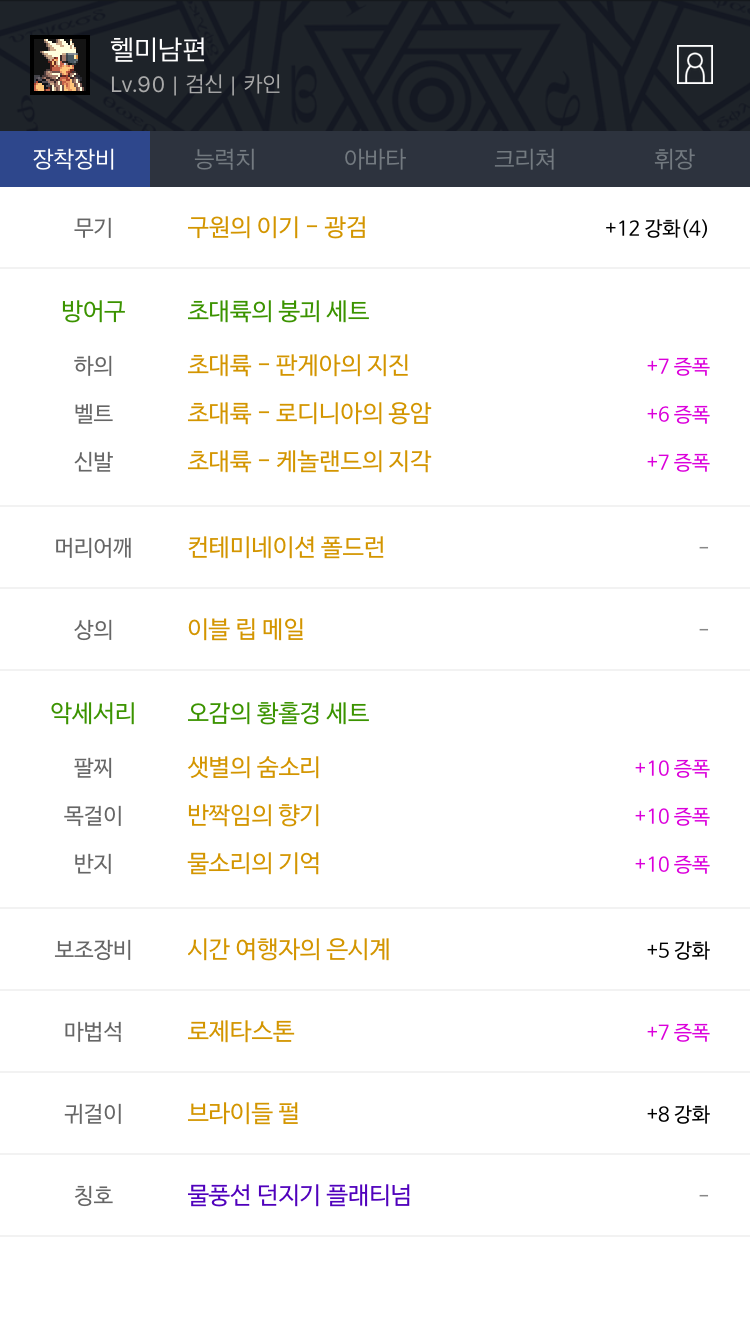
Task: Select the 휘장 tab
Action: (x=675, y=159)
